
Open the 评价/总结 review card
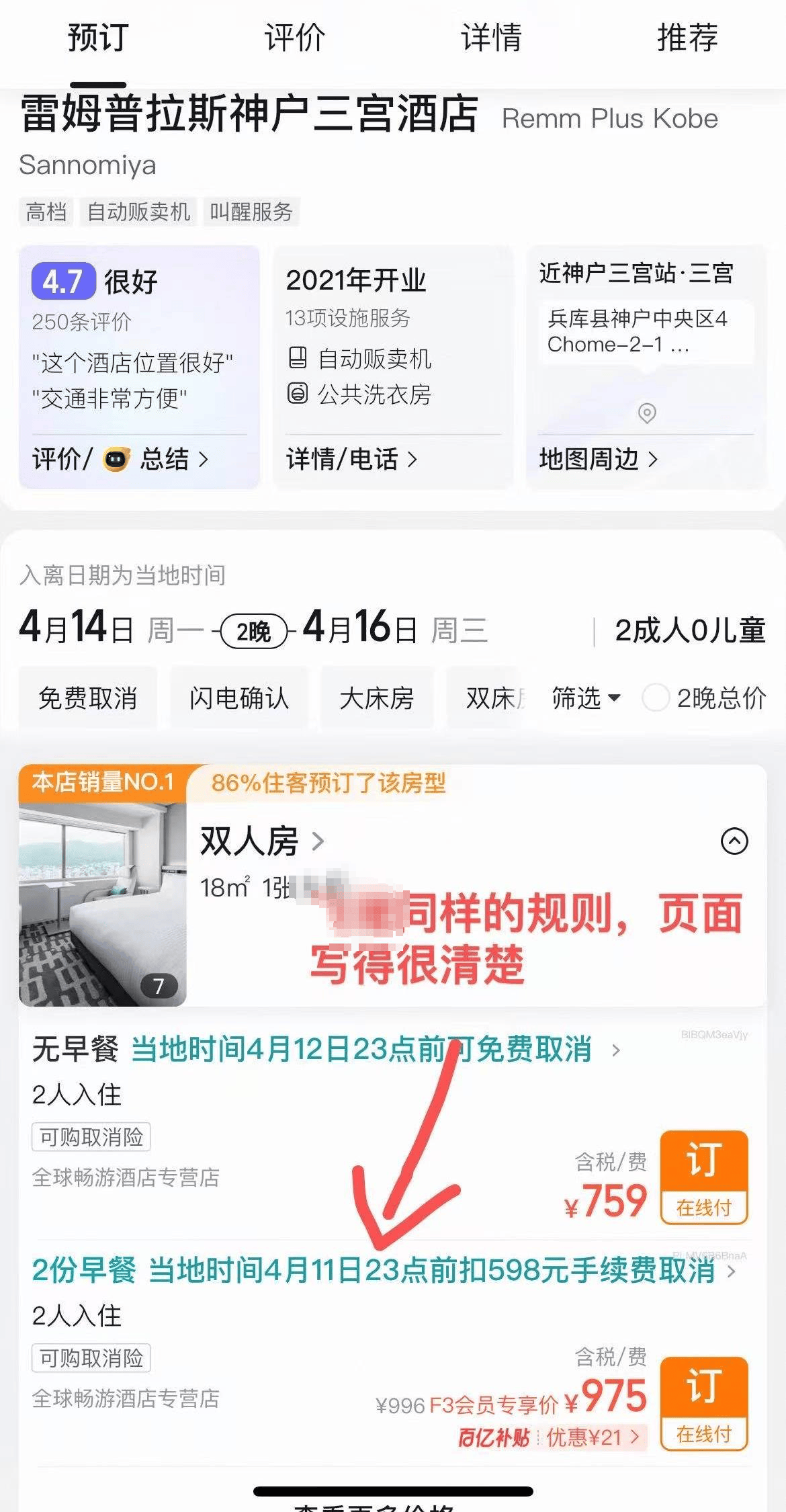point(121,460)
